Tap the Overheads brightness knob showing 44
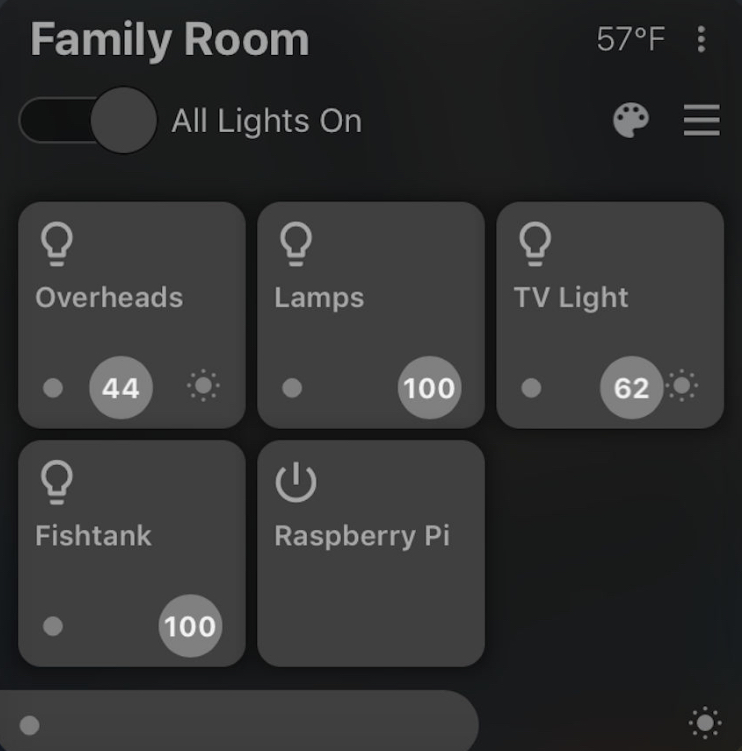Viewport: 742px width, 751px height. pos(121,388)
